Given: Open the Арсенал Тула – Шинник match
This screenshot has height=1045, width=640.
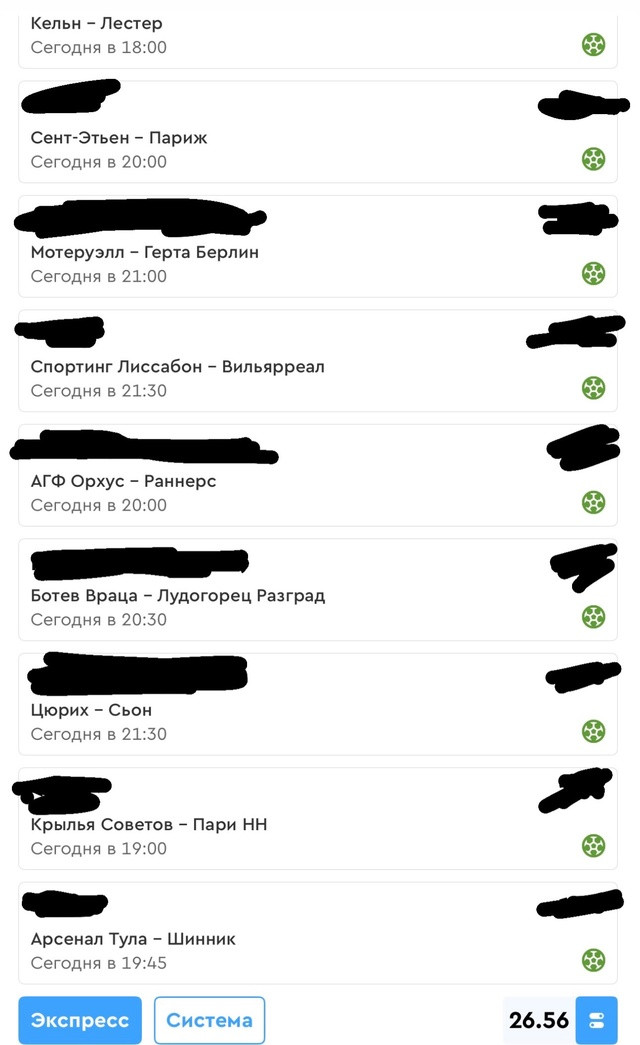Looking at the screenshot, I should pos(318,933).
